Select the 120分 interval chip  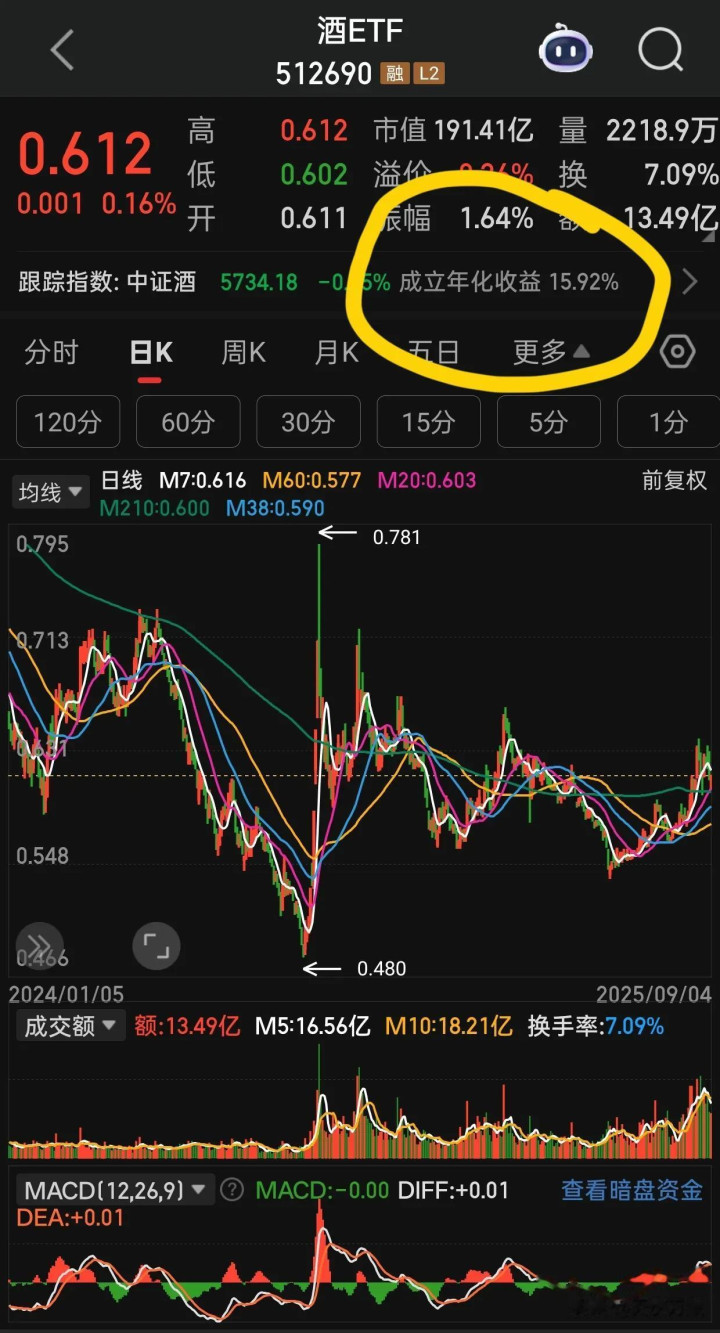68,422
